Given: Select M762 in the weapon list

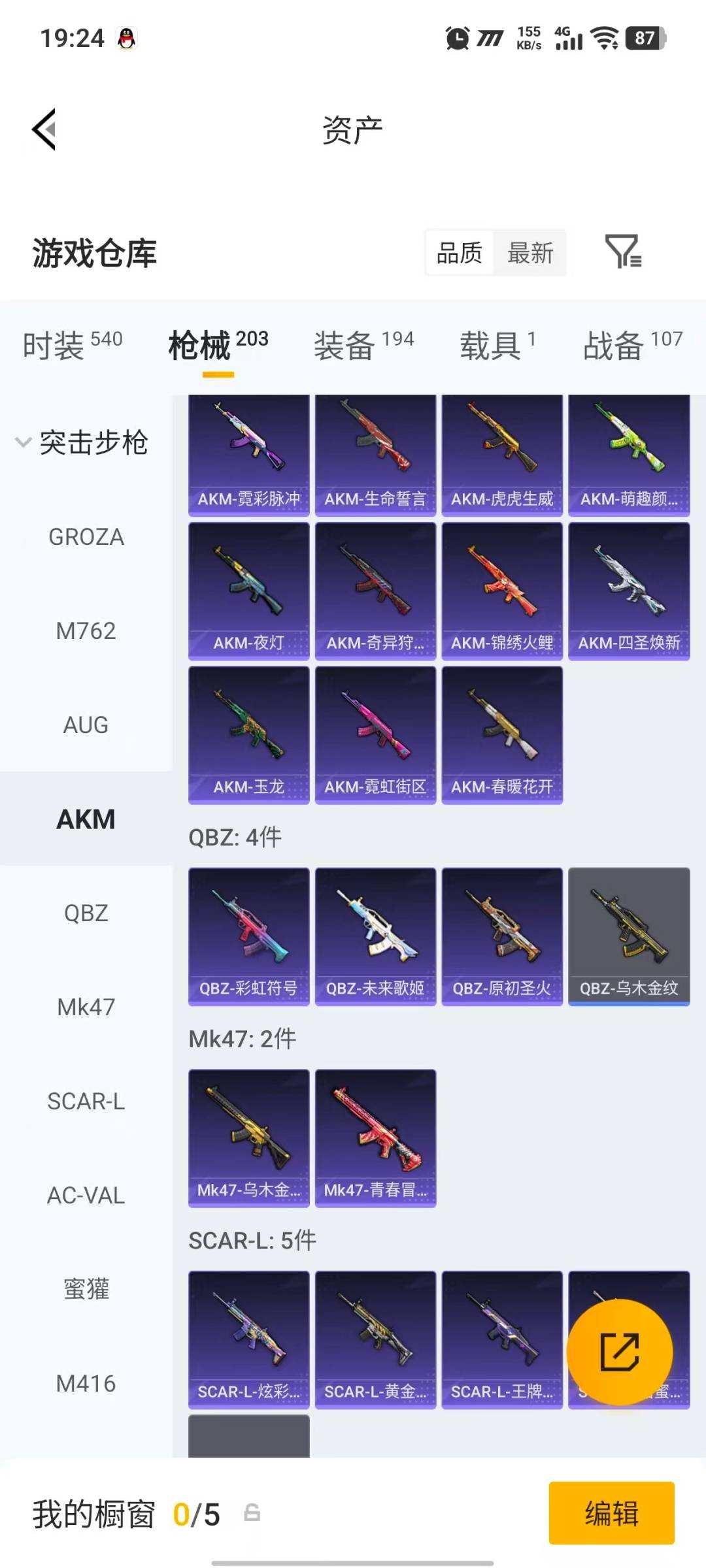Looking at the screenshot, I should [x=86, y=631].
